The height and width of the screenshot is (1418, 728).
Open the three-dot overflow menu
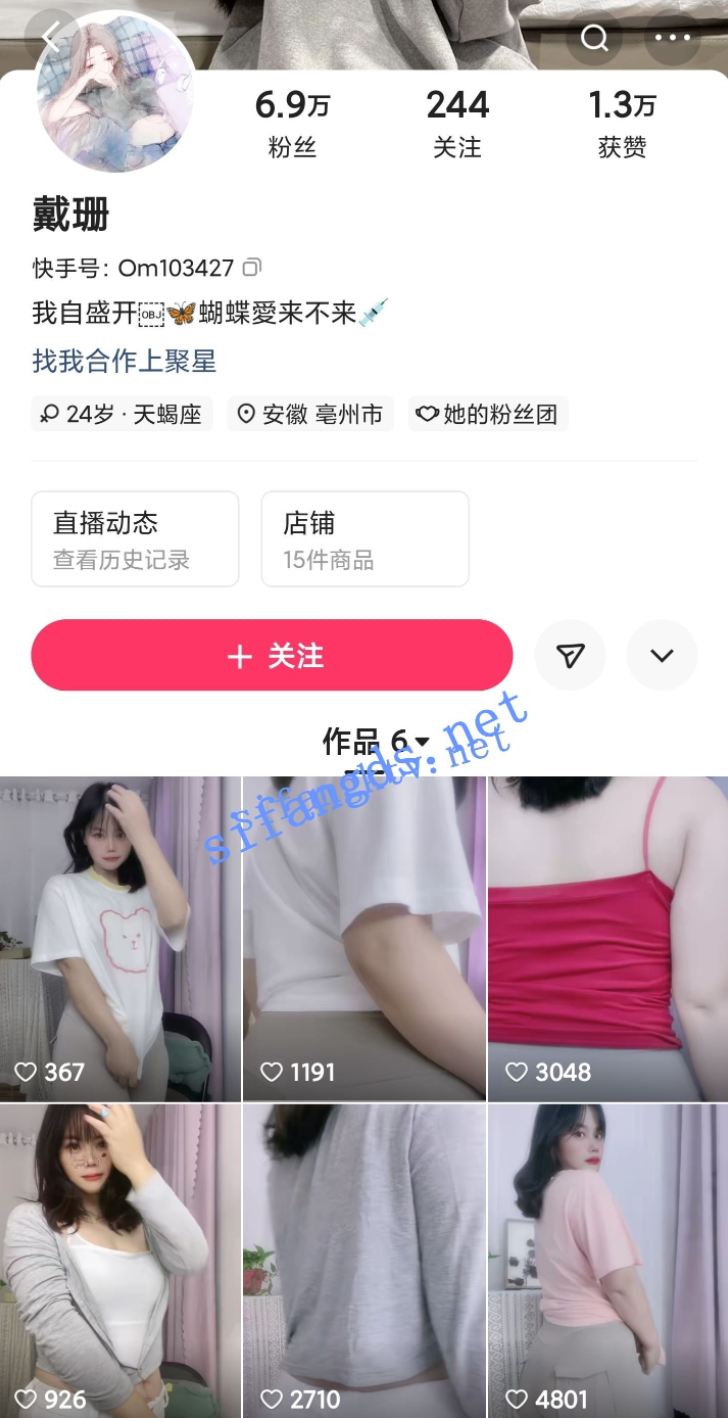click(x=672, y=38)
